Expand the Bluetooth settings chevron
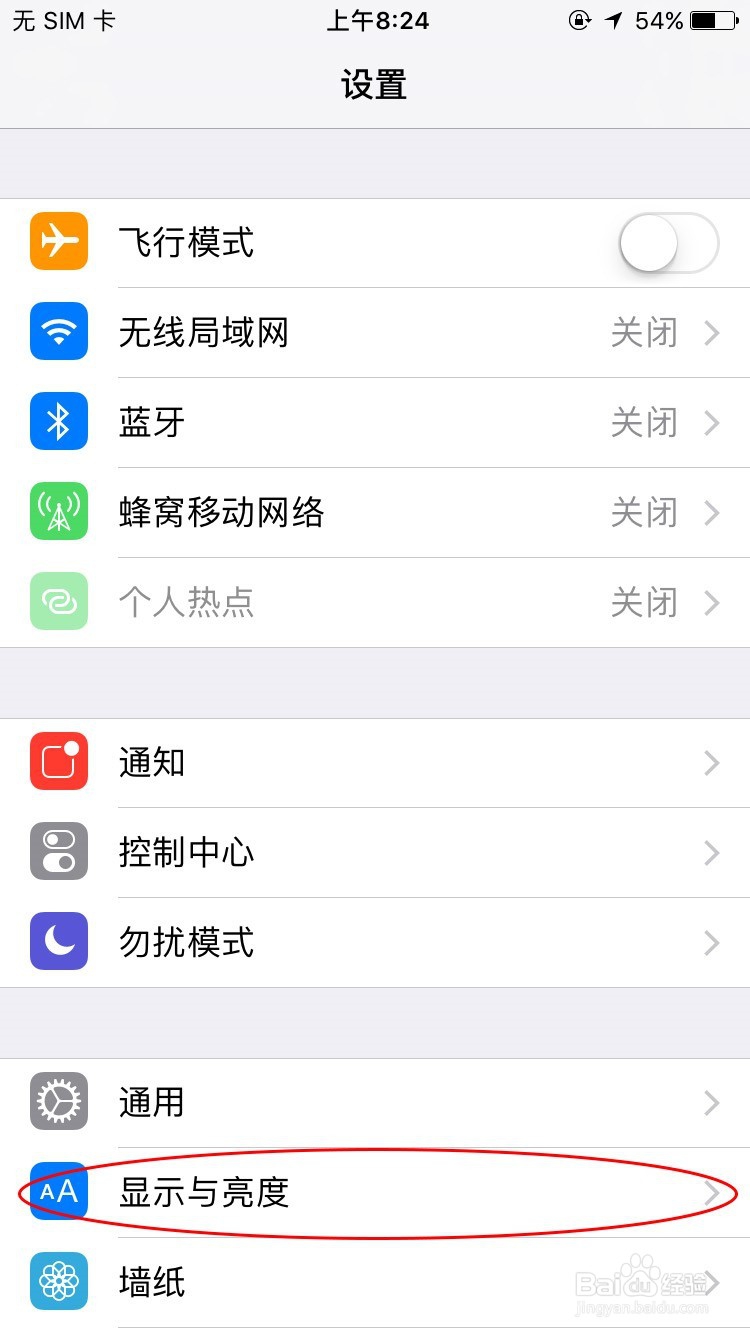 (x=712, y=422)
